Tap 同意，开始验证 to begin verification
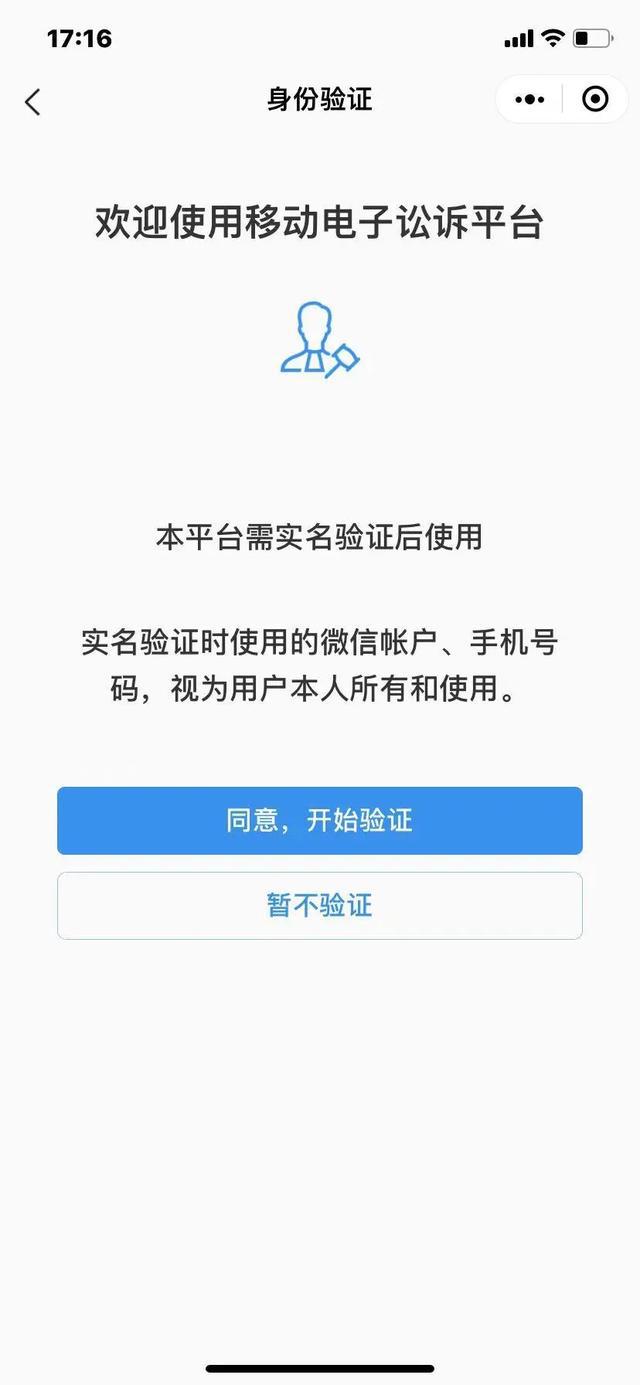The width and height of the screenshot is (640, 1385). 319,821
